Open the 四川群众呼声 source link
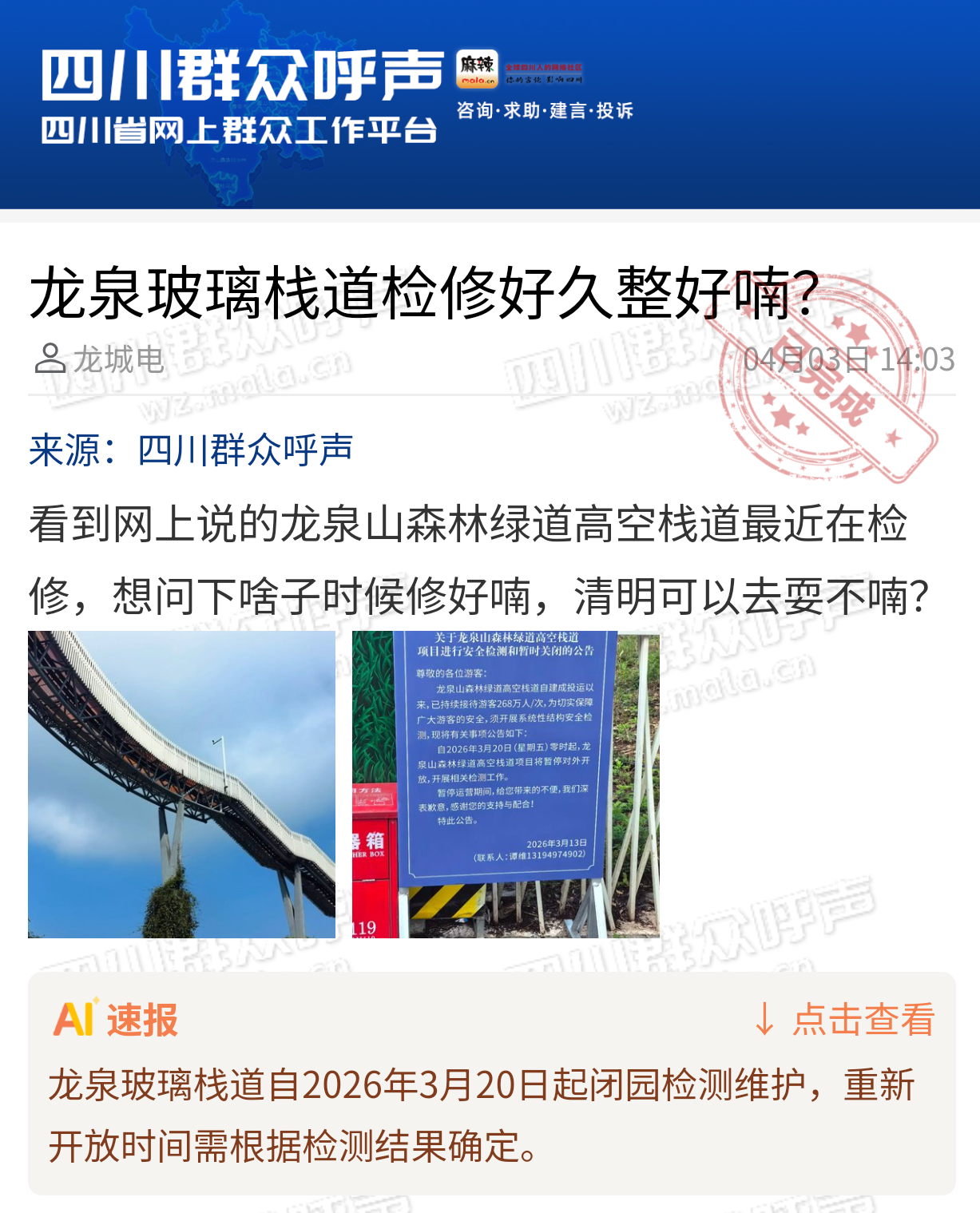The width and height of the screenshot is (980, 1213). pyautogui.click(x=245, y=450)
